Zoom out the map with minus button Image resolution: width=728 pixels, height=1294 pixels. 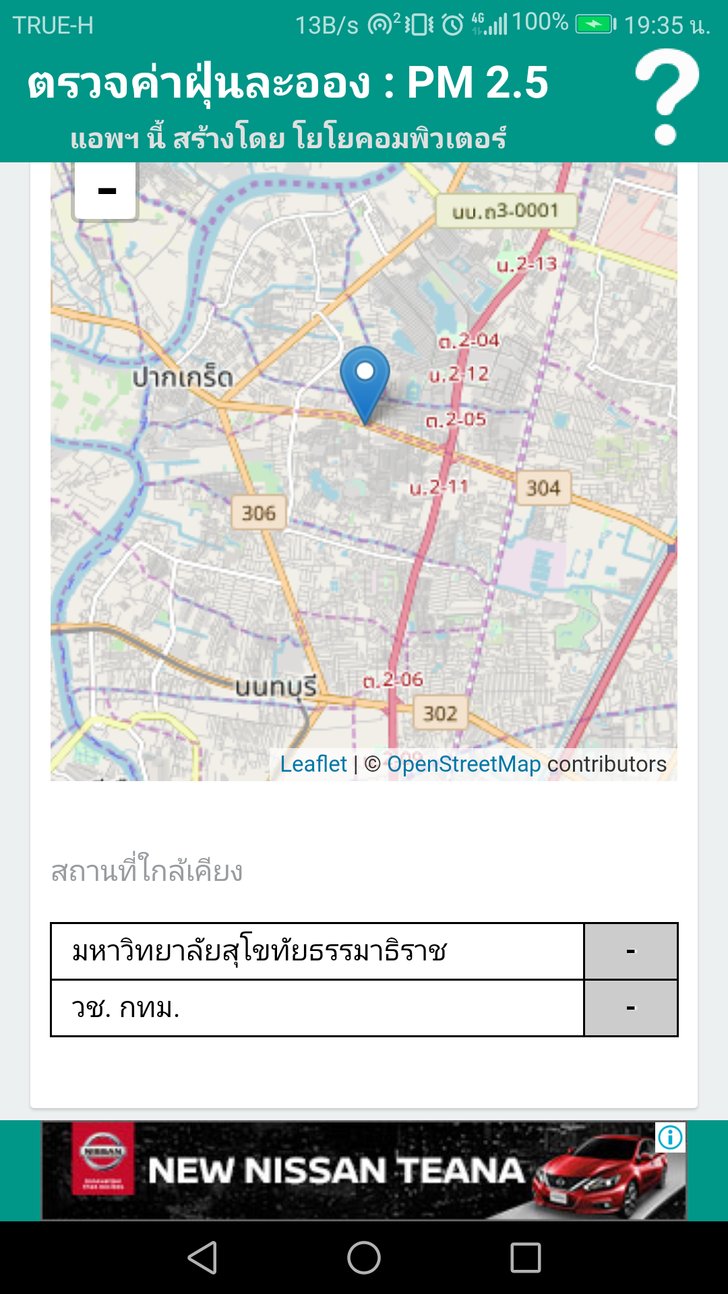tap(106, 189)
